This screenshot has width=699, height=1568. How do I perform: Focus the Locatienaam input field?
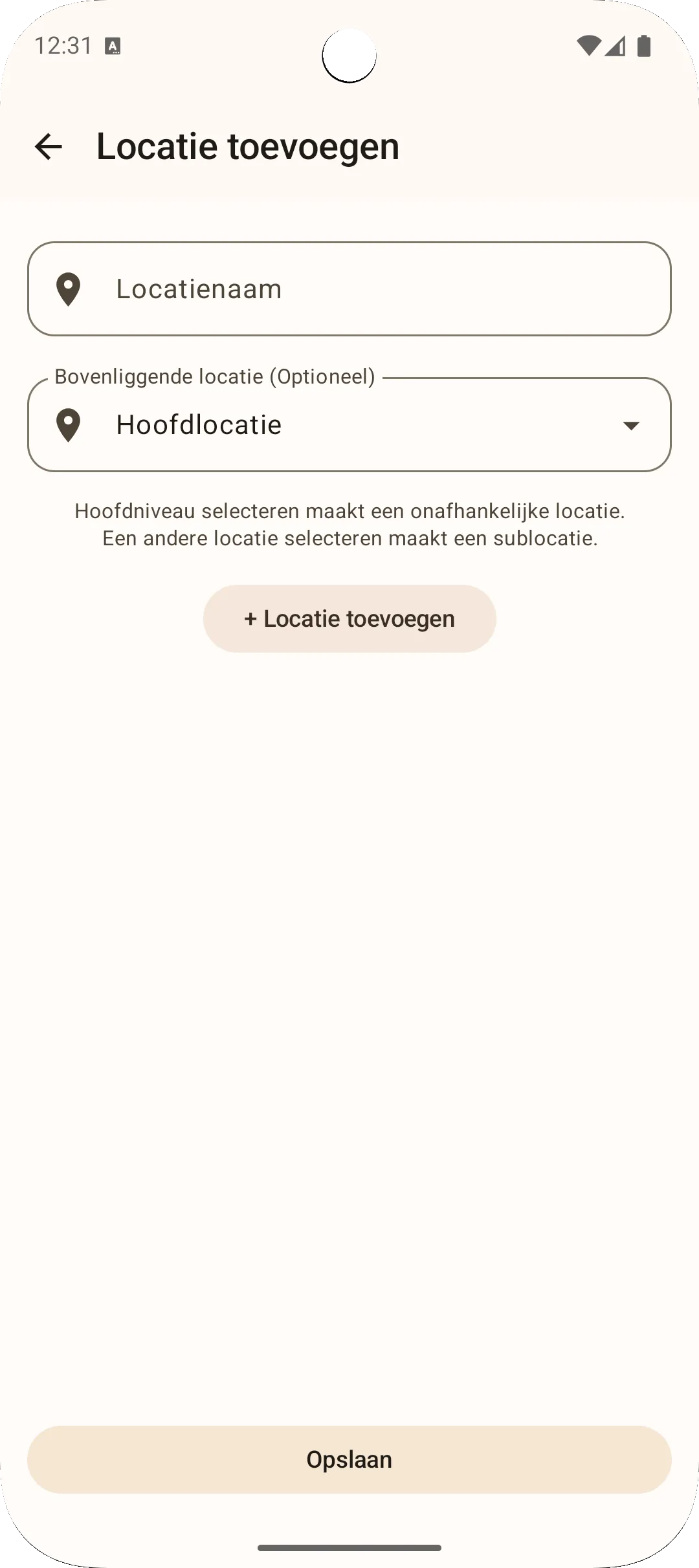[x=349, y=289]
